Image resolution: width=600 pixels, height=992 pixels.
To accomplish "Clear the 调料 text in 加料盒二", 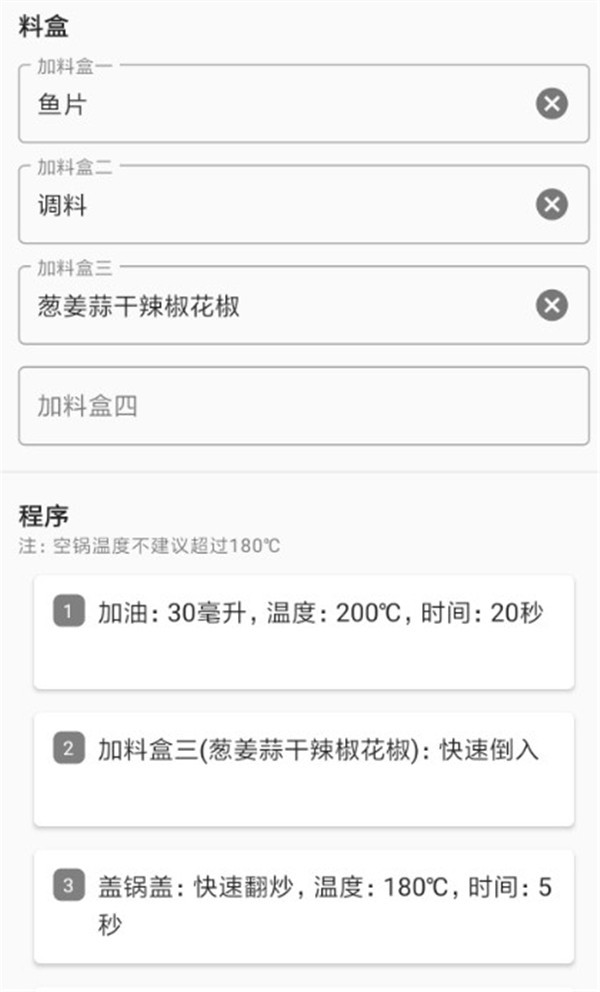I will pyautogui.click(x=551, y=205).
